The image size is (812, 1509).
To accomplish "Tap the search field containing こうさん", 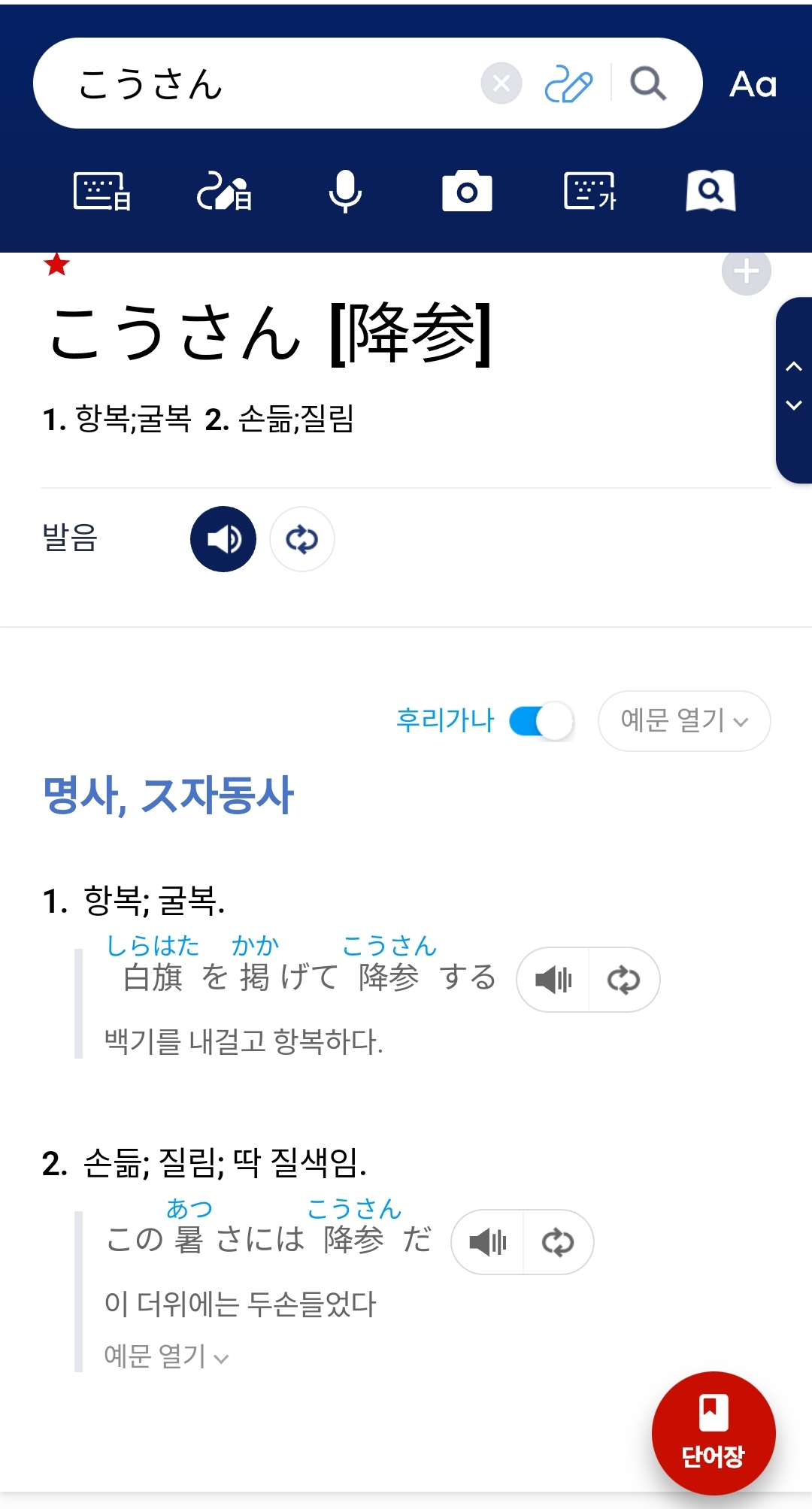I will click(x=263, y=83).
